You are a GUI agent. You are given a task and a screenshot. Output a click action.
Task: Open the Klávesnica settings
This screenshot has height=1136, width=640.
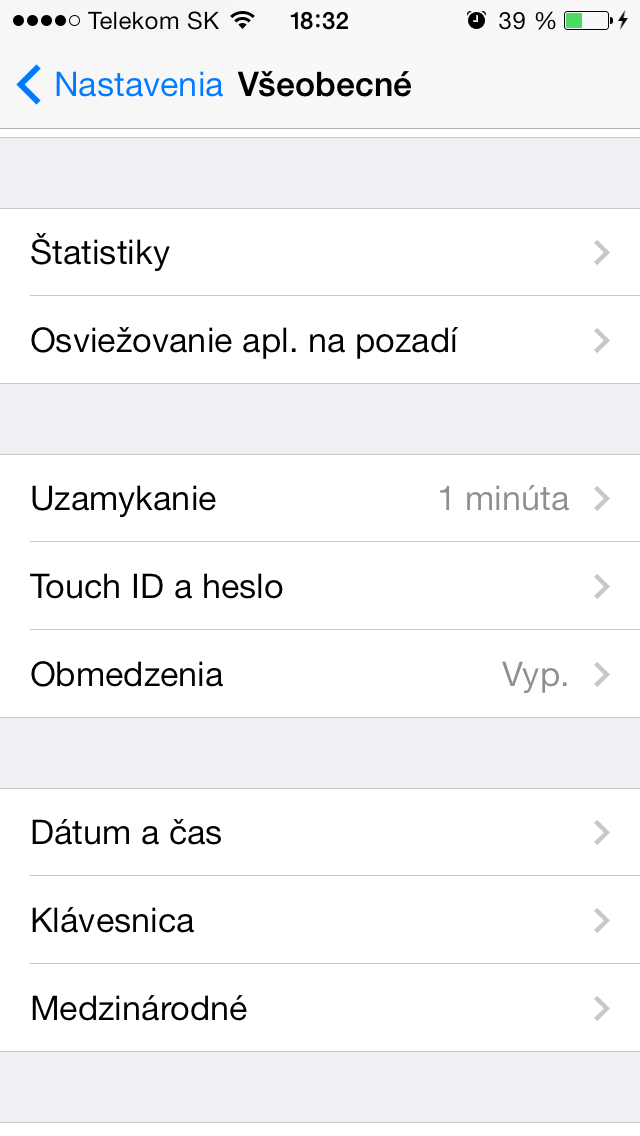pos(320,920)
